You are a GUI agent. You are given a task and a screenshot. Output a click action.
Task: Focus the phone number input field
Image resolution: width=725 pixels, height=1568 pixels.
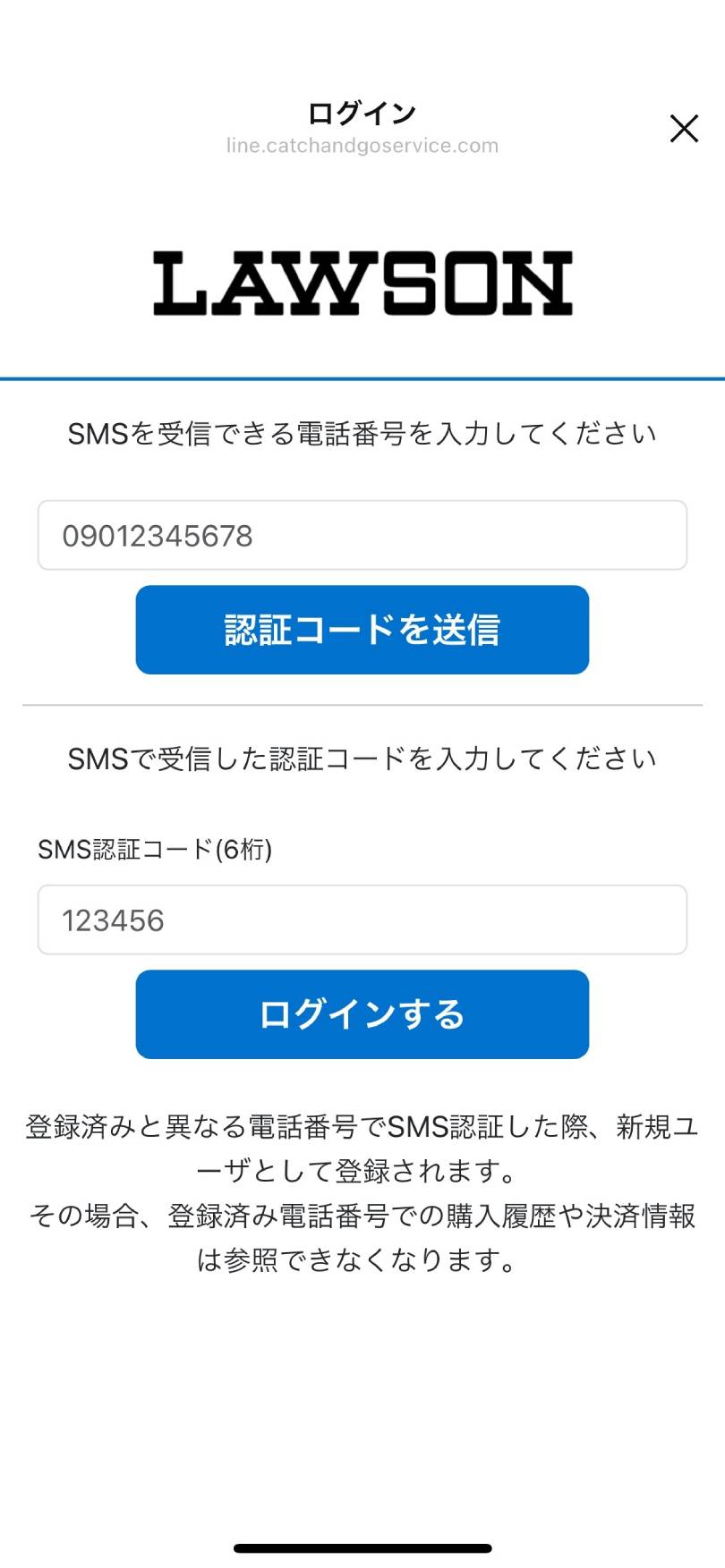[x=362, y=536]
